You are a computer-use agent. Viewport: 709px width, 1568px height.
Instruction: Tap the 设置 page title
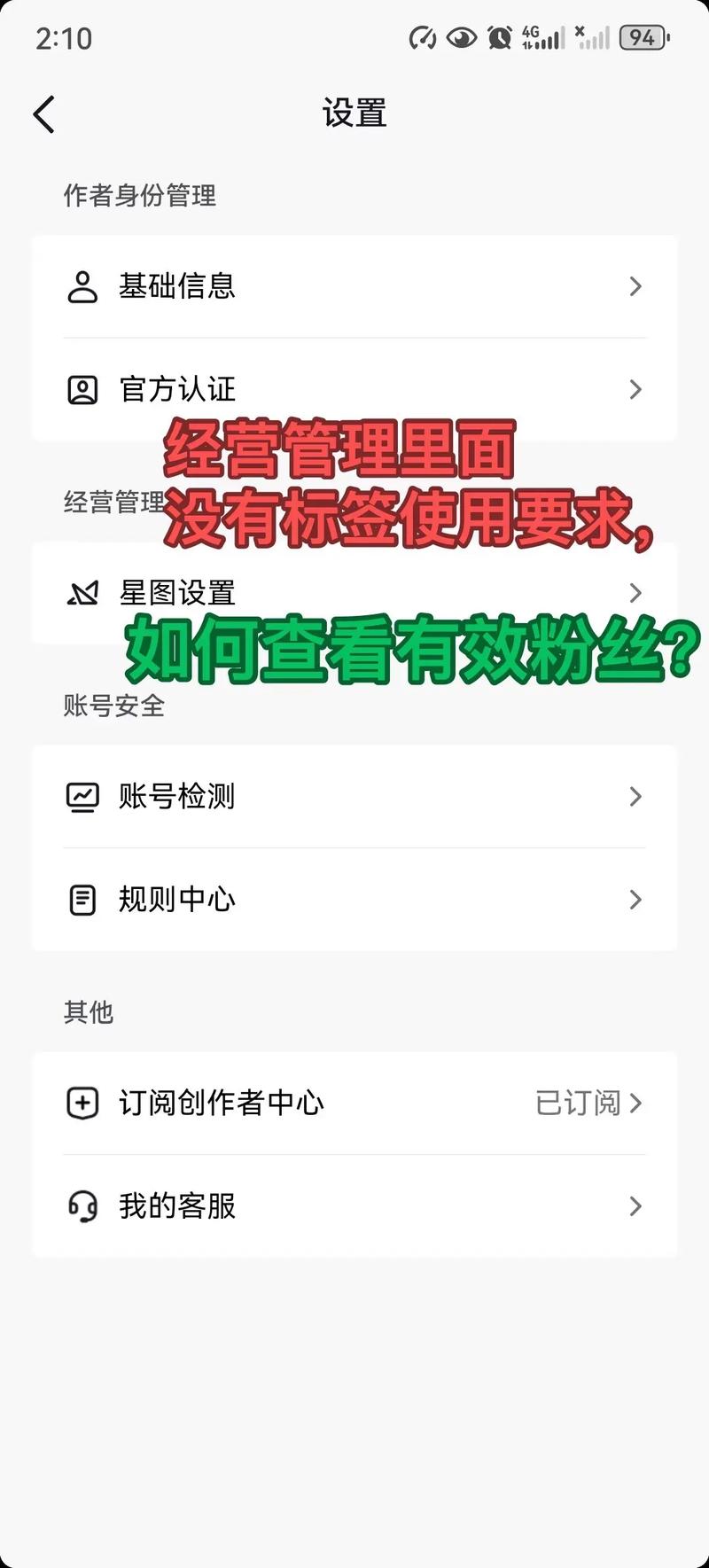point(354,114)
